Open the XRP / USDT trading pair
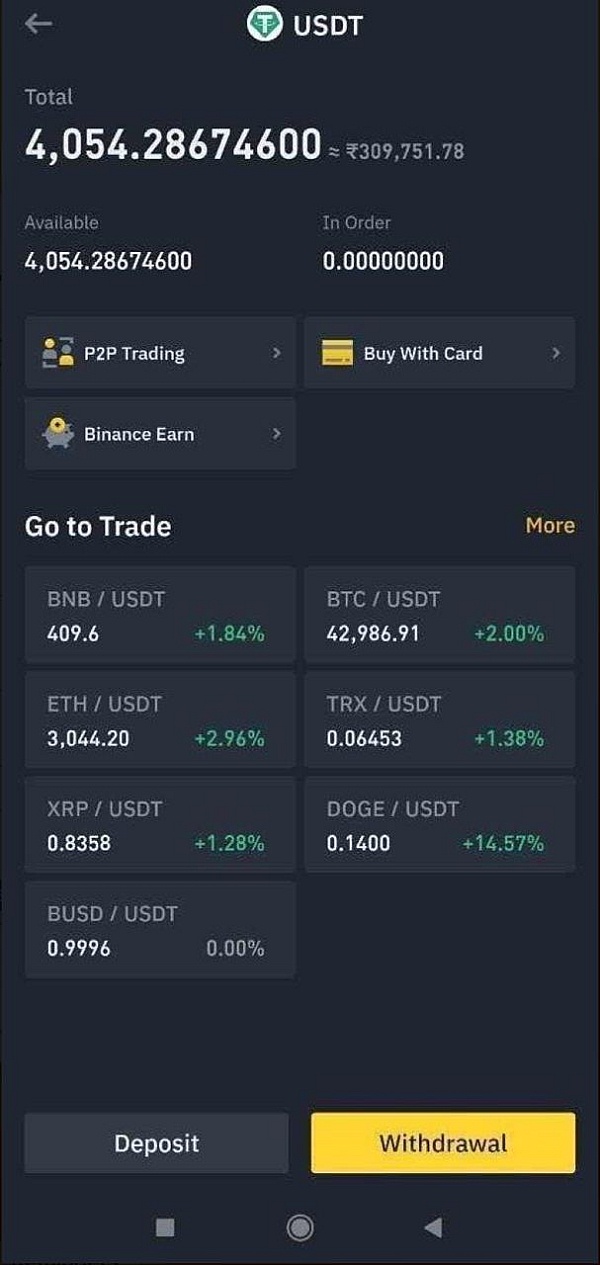The image size is (600, 1265). (x=160, y=825)
